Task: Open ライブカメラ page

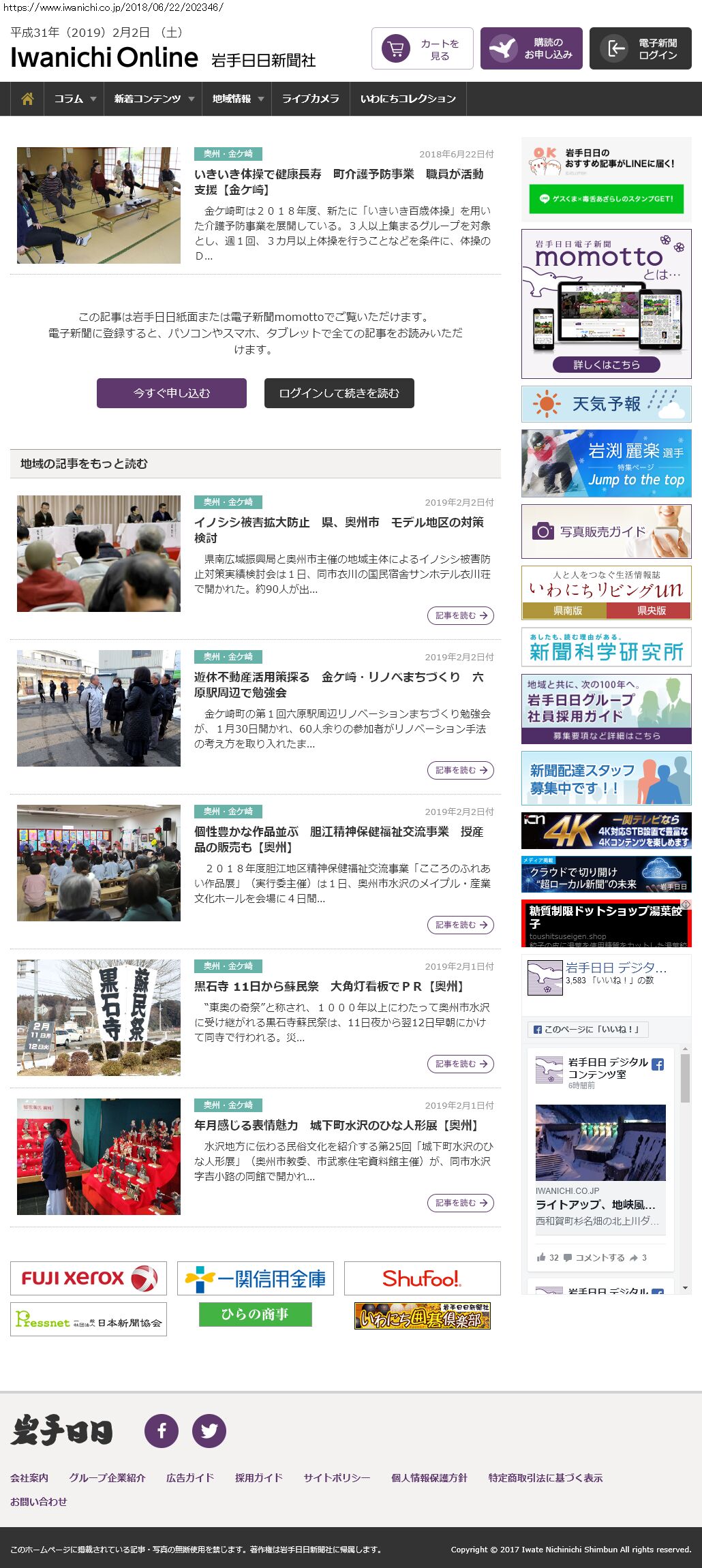Action: tap(310, 99)
